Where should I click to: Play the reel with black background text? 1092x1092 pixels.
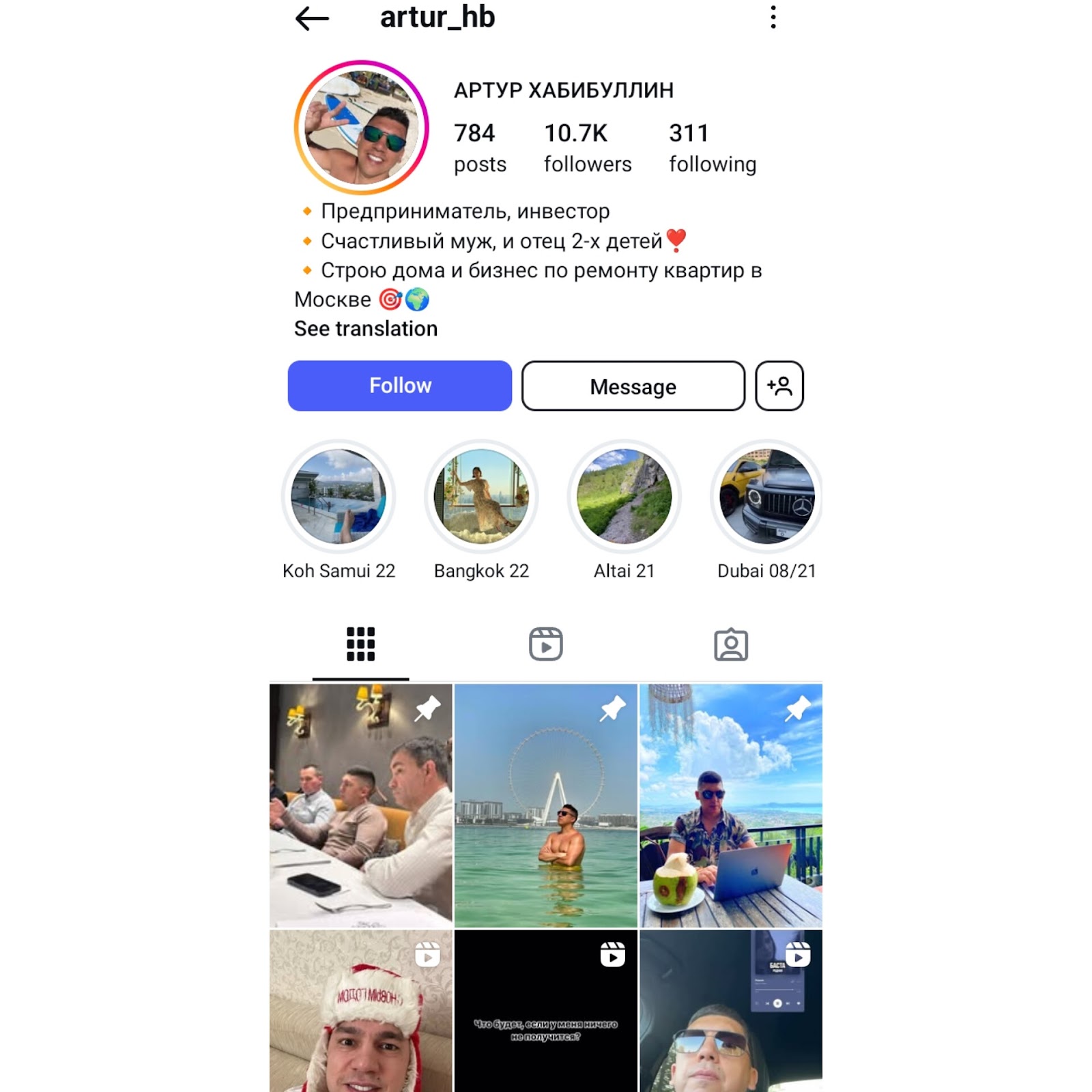[x=545, y=1010]
